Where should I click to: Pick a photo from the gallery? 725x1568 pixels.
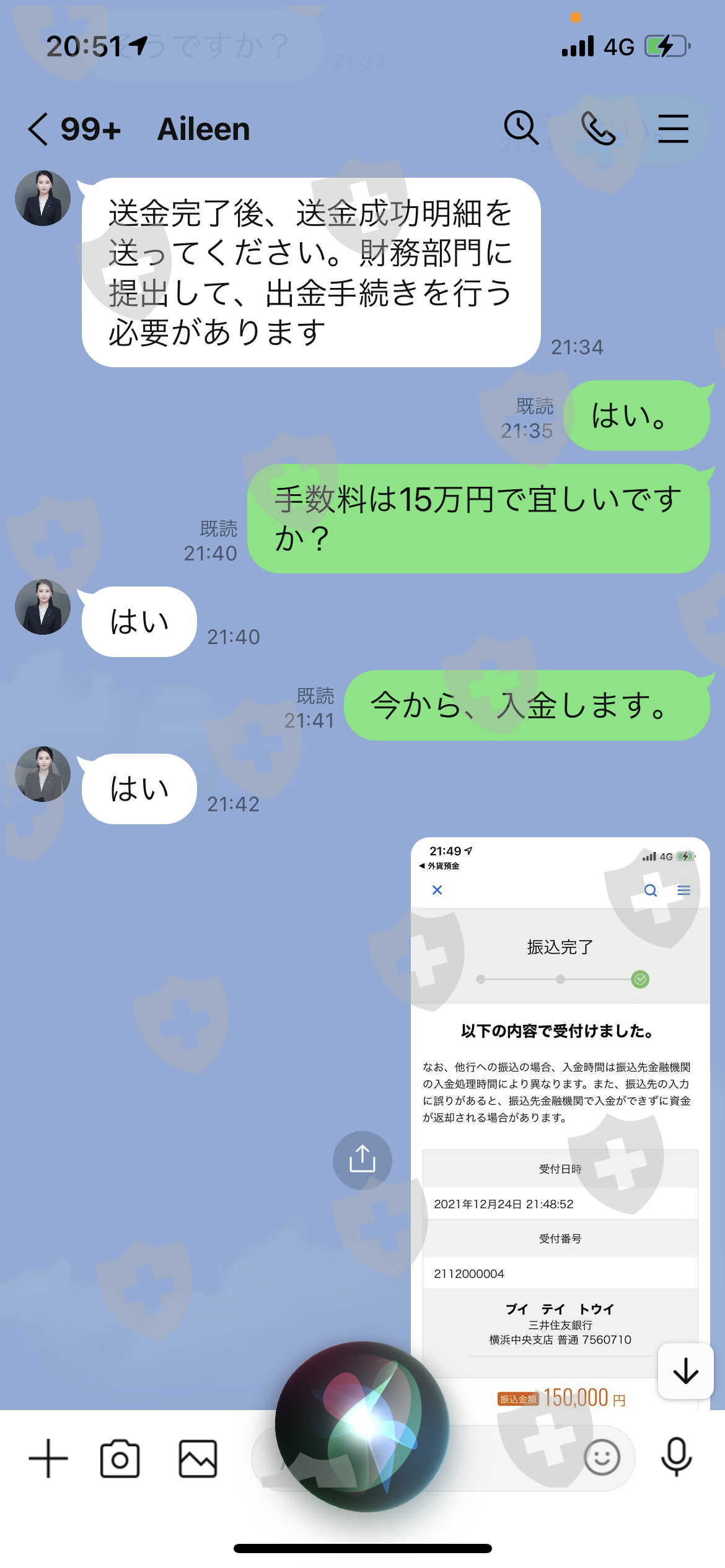click(198, 1458)
